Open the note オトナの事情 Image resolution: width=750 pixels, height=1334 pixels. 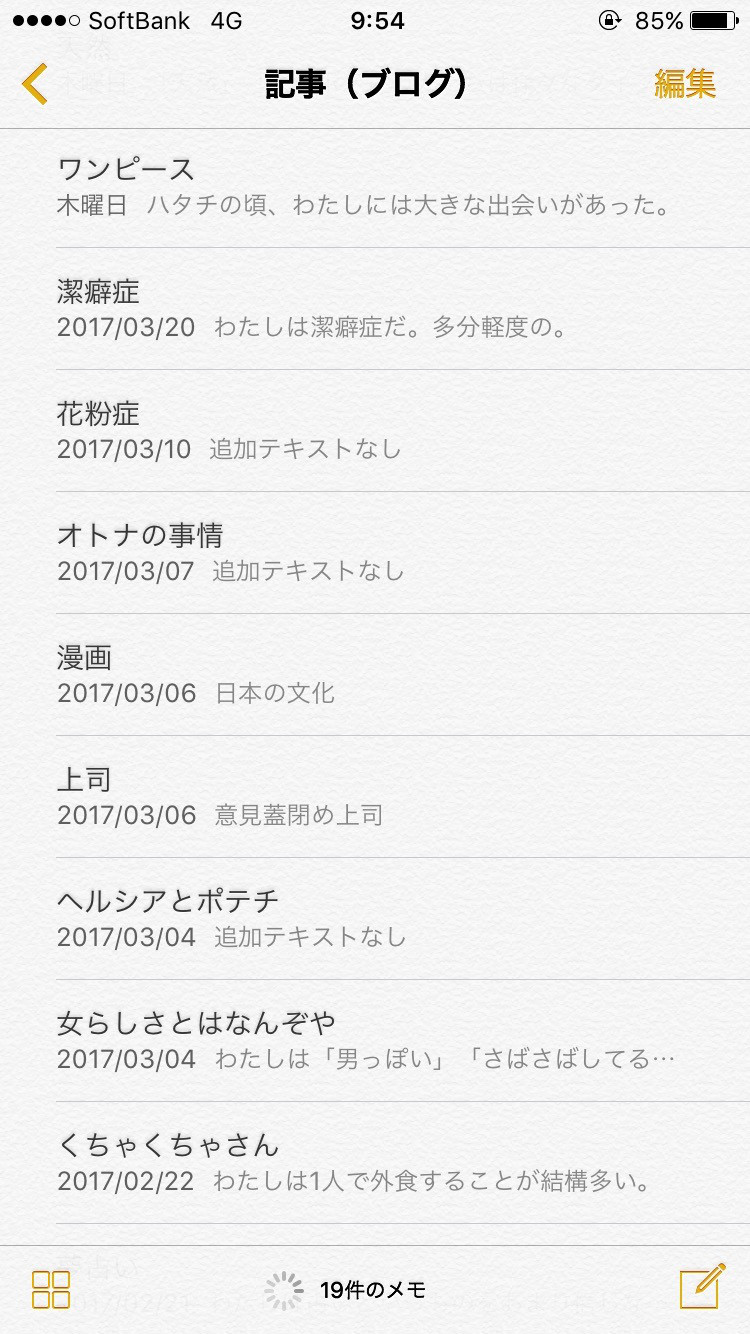tap(375, 553)
